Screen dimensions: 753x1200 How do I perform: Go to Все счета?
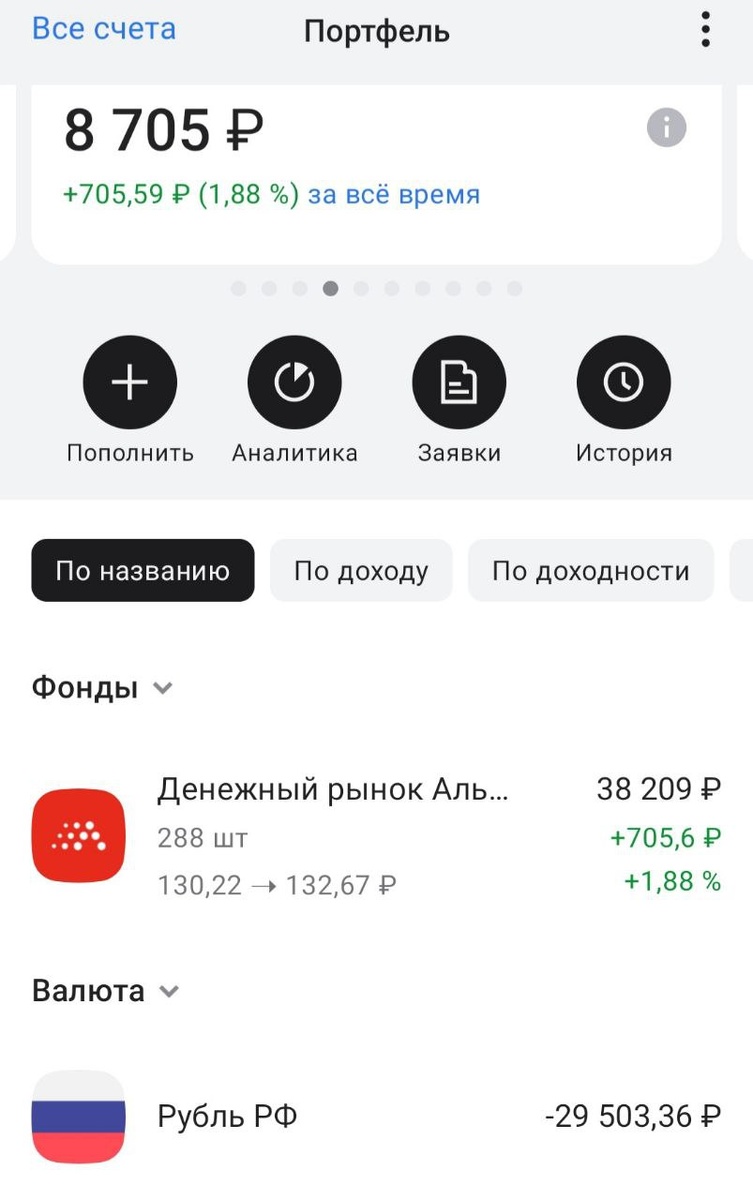pos(104,29)
